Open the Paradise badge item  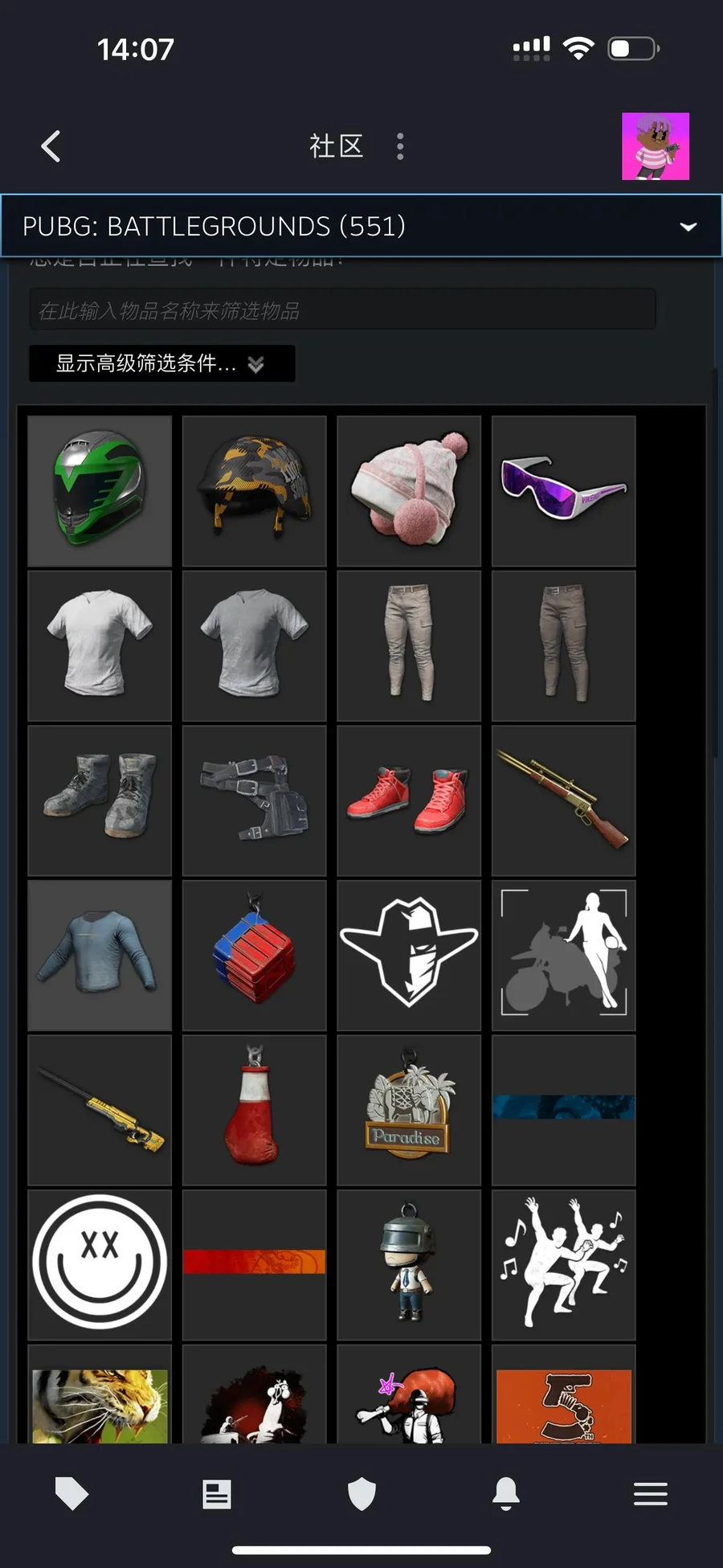(x=409, y=1110)
